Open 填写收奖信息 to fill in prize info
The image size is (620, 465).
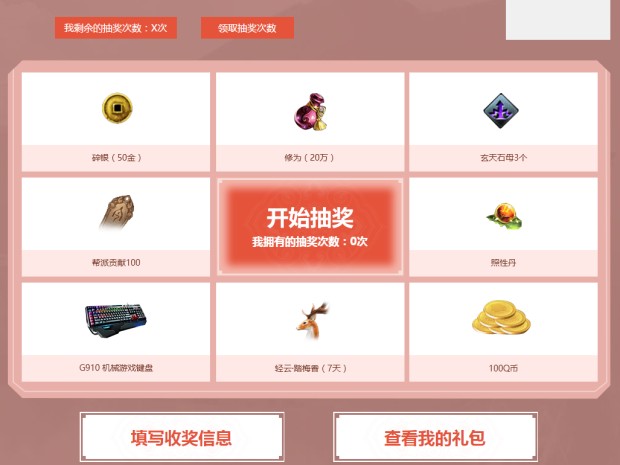coord(182,438)
